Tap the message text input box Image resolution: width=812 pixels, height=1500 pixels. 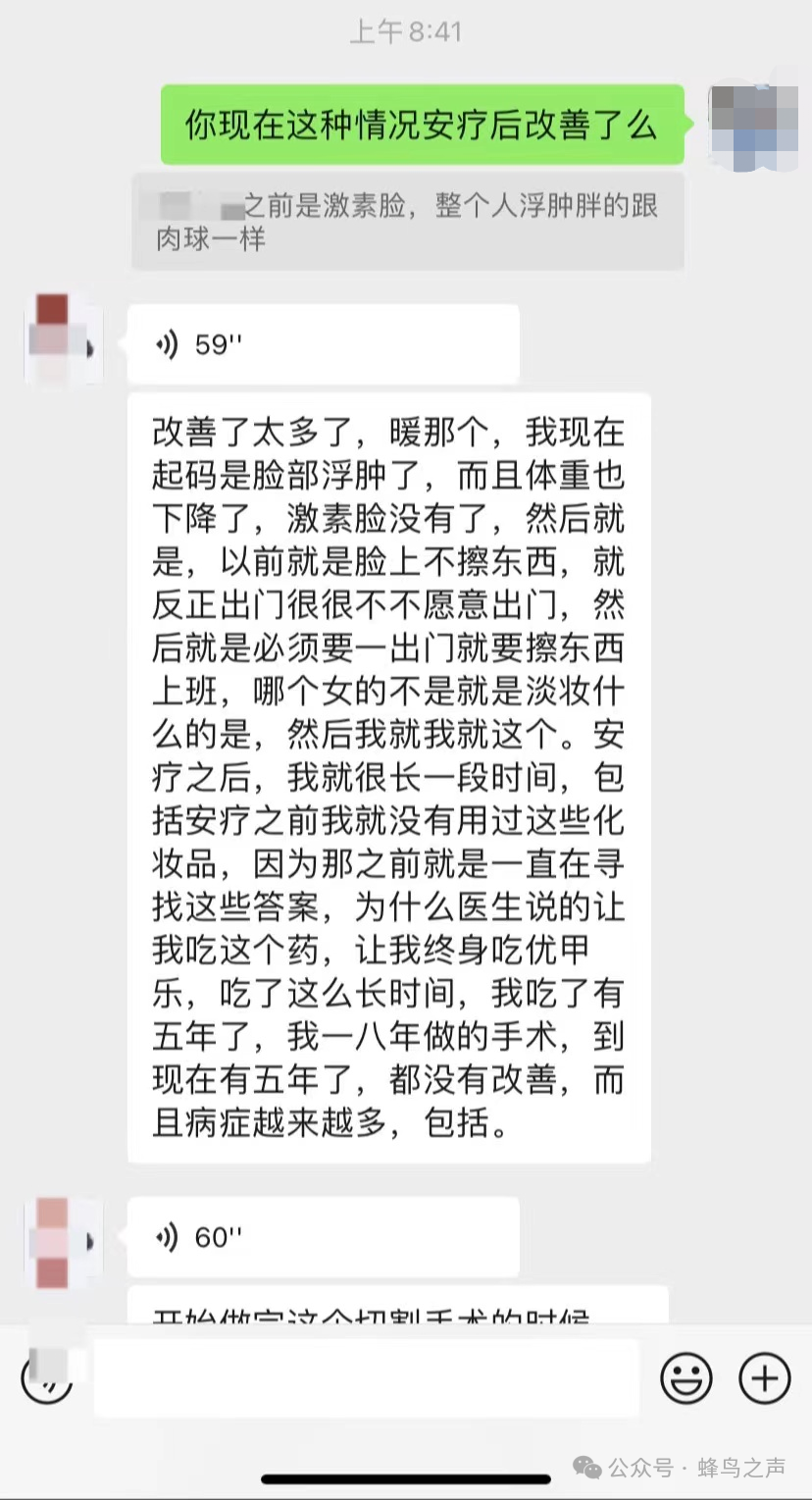coord(367,1378)
